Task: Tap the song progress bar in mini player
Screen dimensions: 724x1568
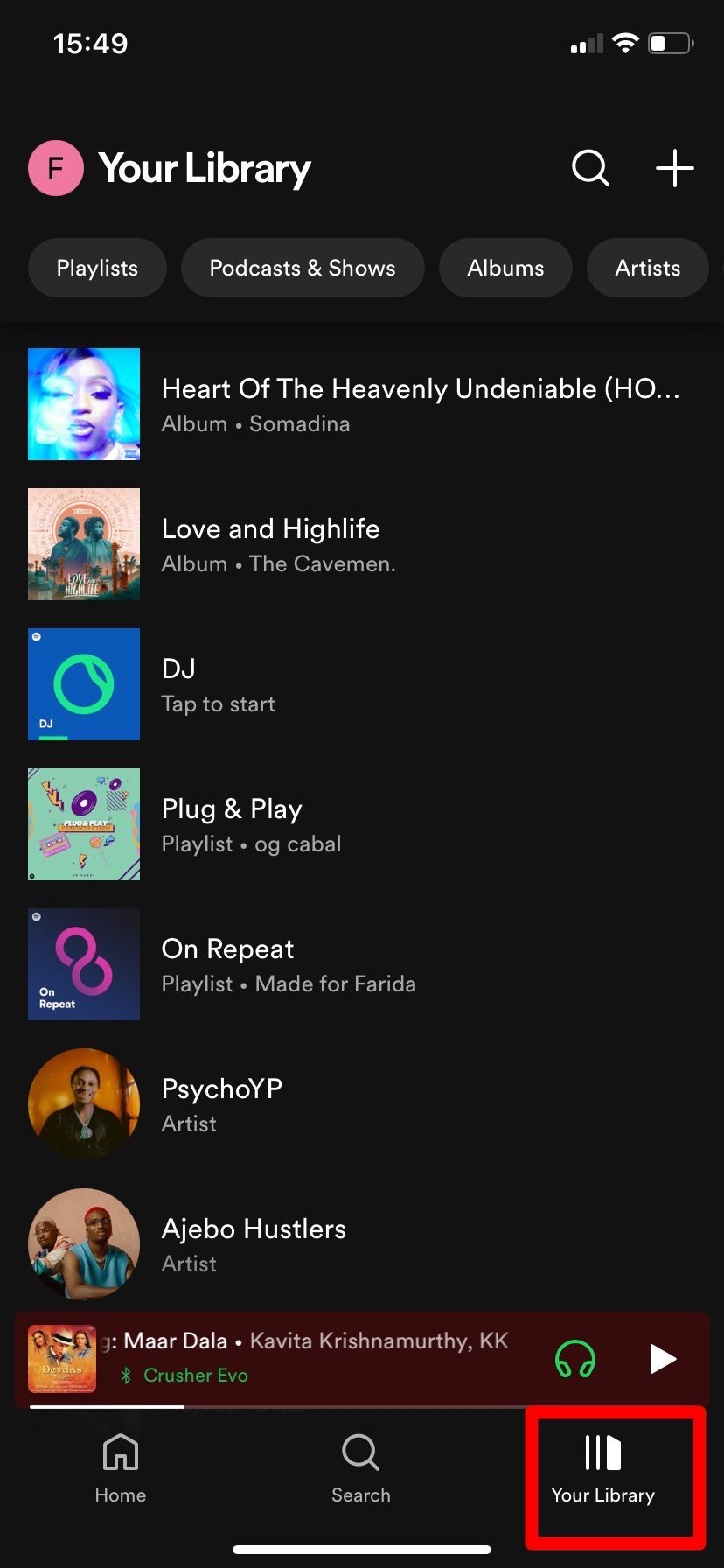Action: (x=362, y=1403)
